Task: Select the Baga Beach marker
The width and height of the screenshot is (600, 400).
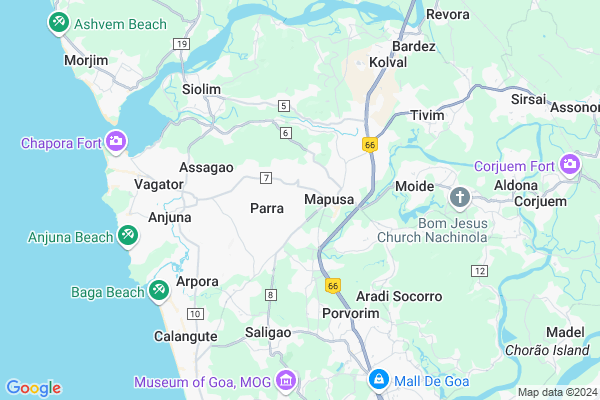Action: click(158, 290)
